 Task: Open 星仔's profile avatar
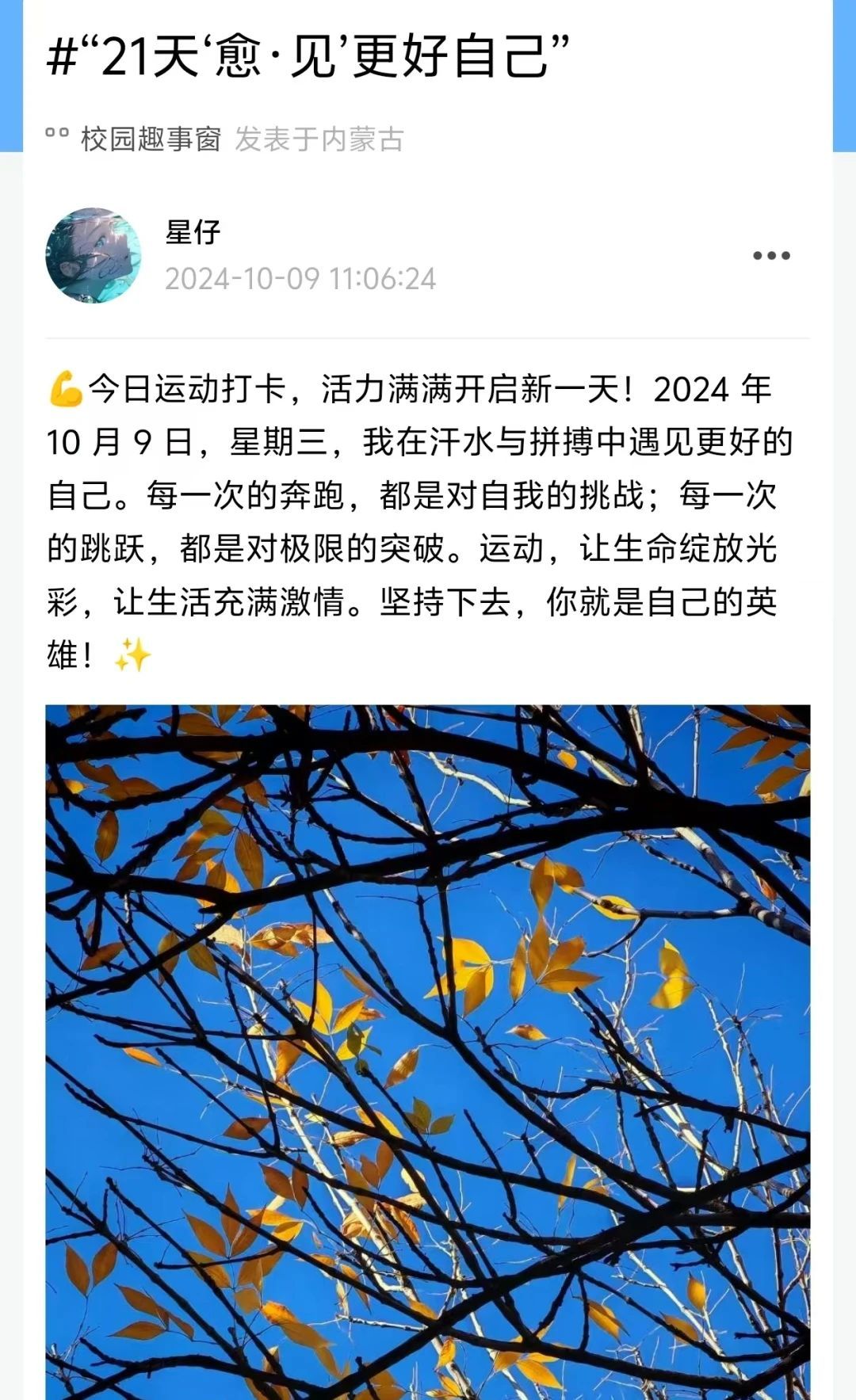pos(94,256)
